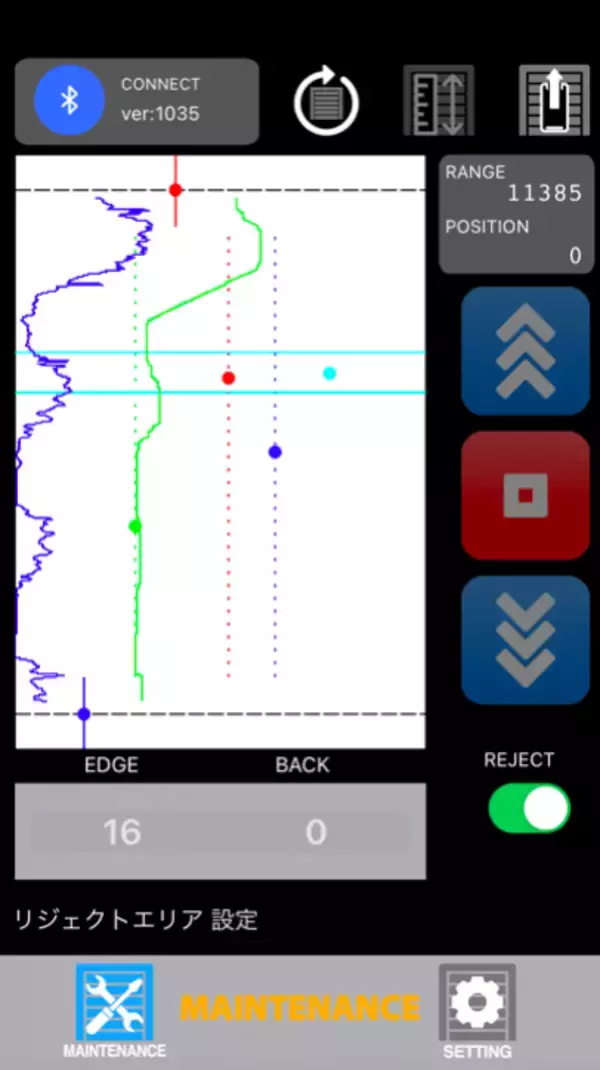Select the EDGE value field showing 16
The height and width of the screenshot is (1070, 600).
coord(122,832)
